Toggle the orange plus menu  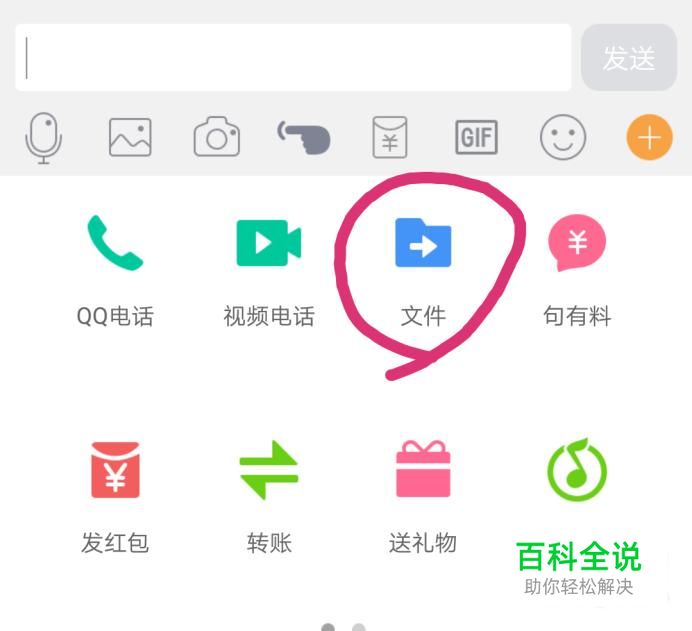coord(649,137)
